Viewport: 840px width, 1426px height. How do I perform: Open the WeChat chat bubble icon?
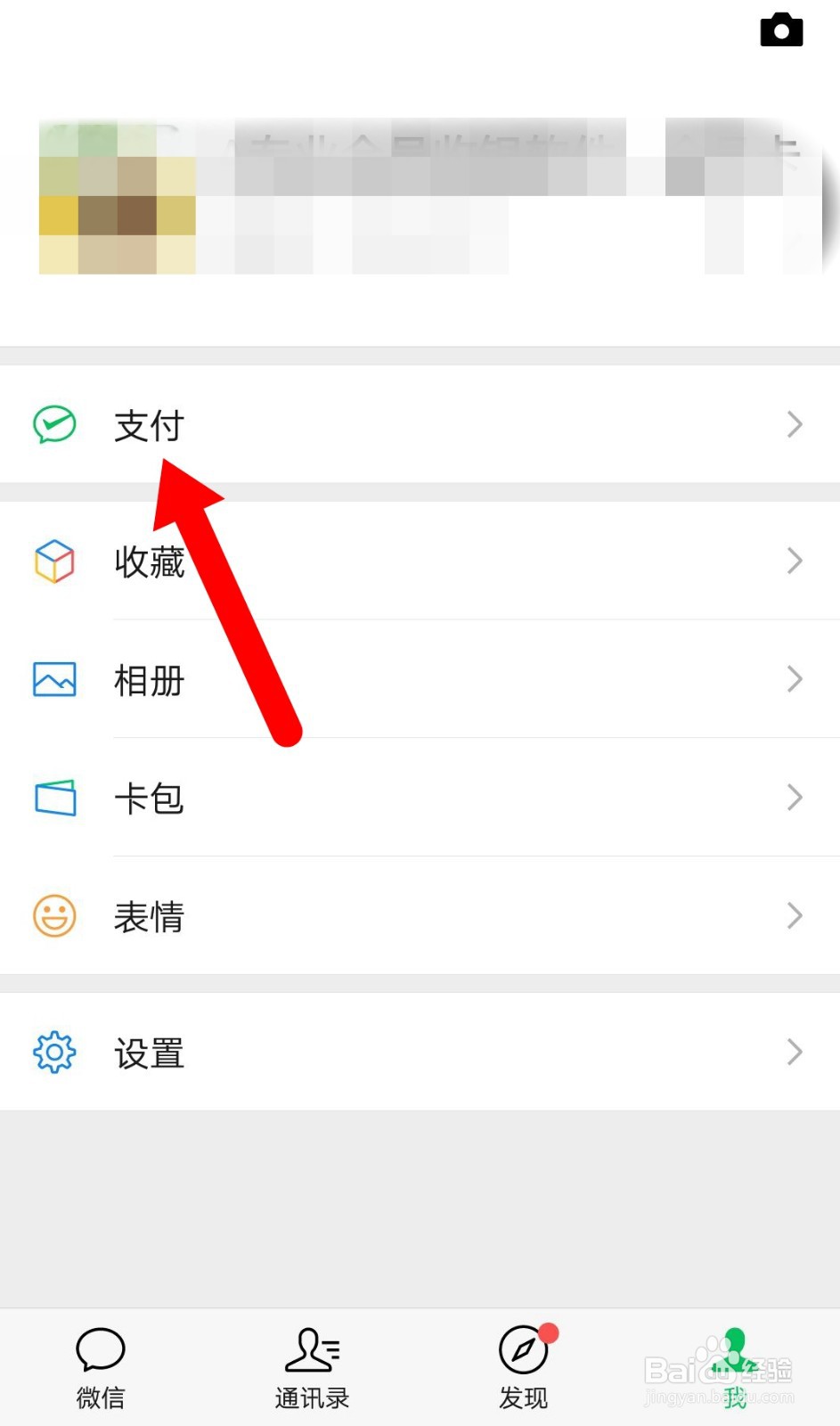coord(100,1350)
